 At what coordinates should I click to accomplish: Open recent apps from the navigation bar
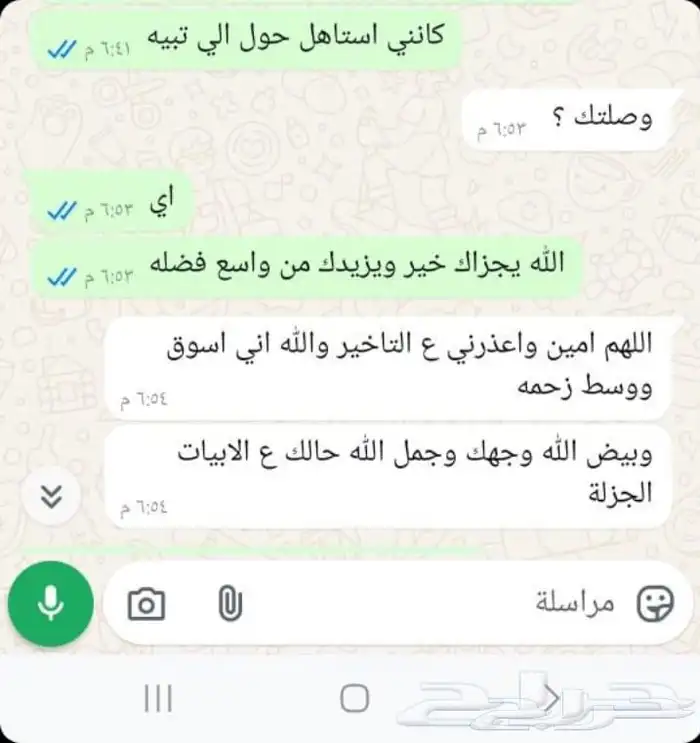click(158, 698)
